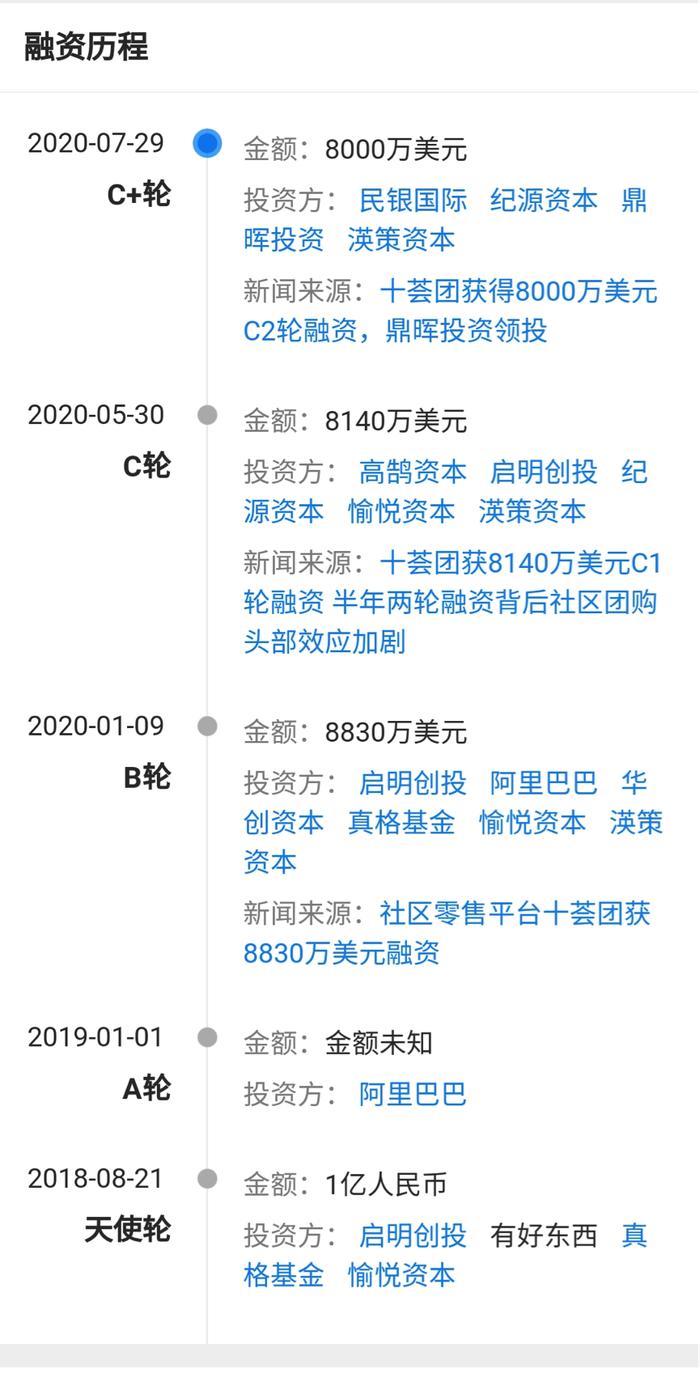Open 真格基金 link in the B round
This screenshot has width=700, height=1377.
point(401,822)
